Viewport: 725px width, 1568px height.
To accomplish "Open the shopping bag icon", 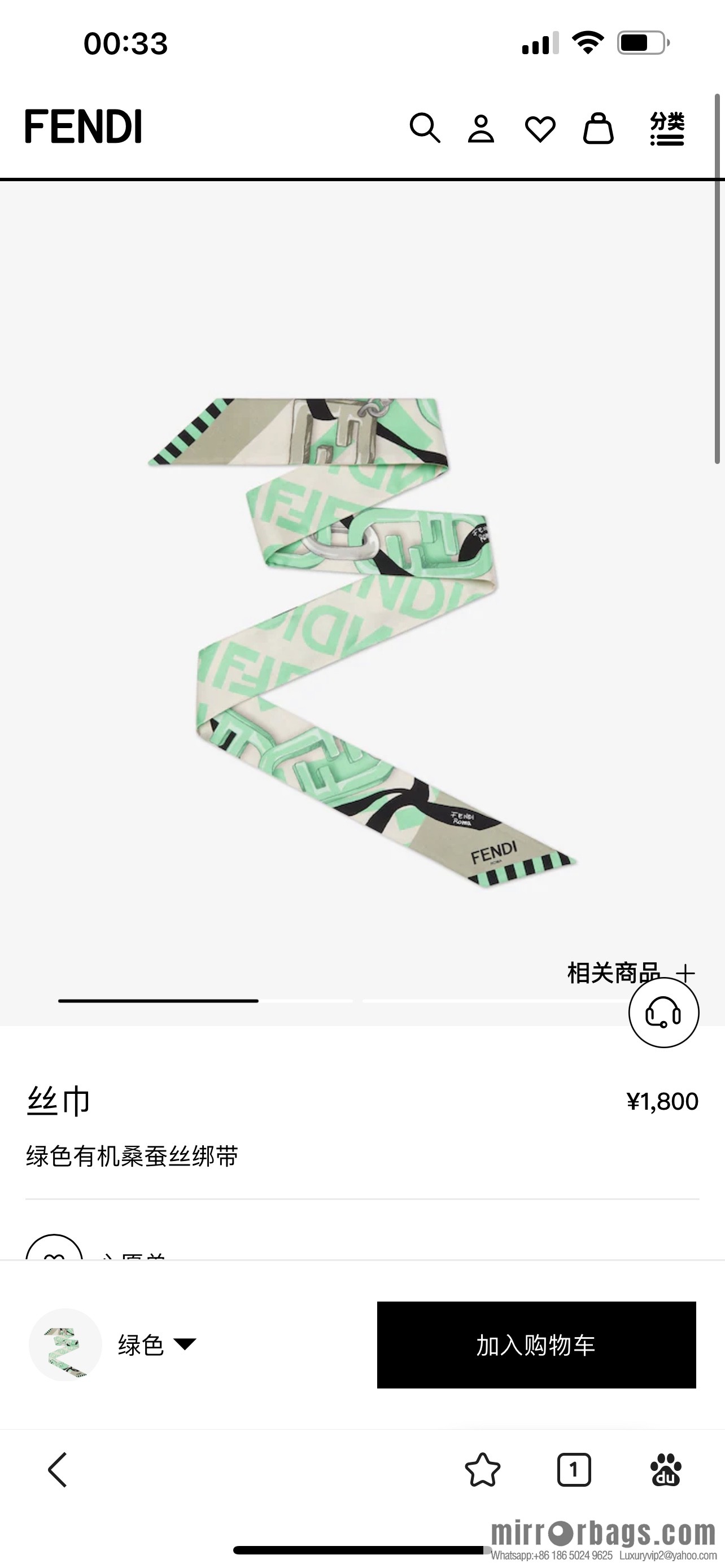I will 598,129.
